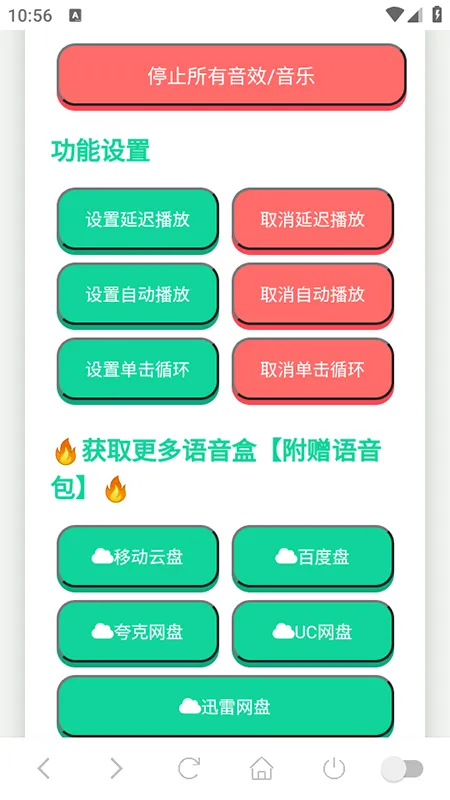Image resolution: width=450 pixels, height=800 pixels.
Task: Choose 设置单击循环
Action: pos(138,370)
